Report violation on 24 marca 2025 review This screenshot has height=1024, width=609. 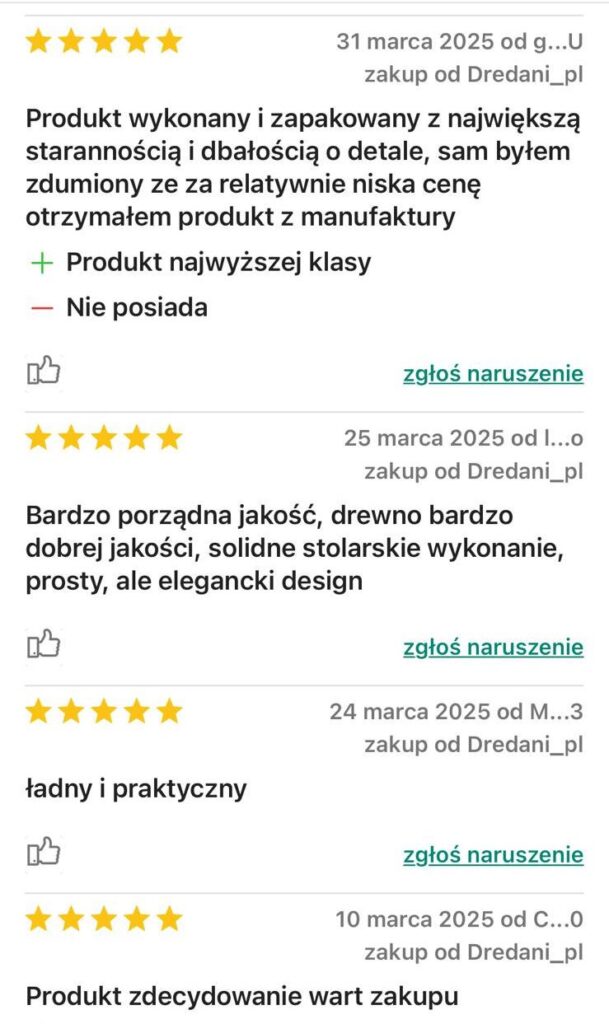point(493,855)
